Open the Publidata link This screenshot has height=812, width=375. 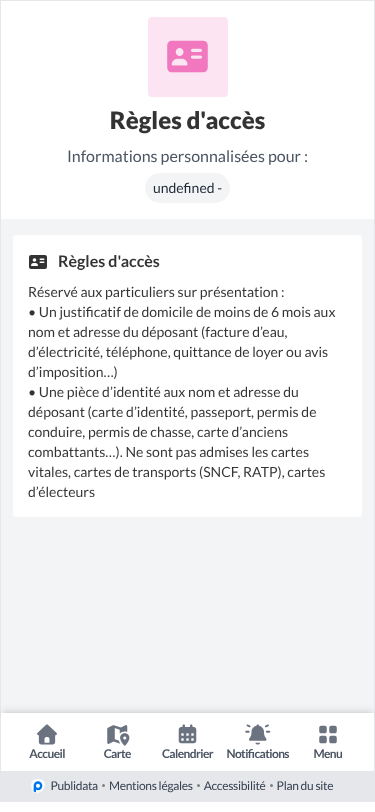coord(65,786)
